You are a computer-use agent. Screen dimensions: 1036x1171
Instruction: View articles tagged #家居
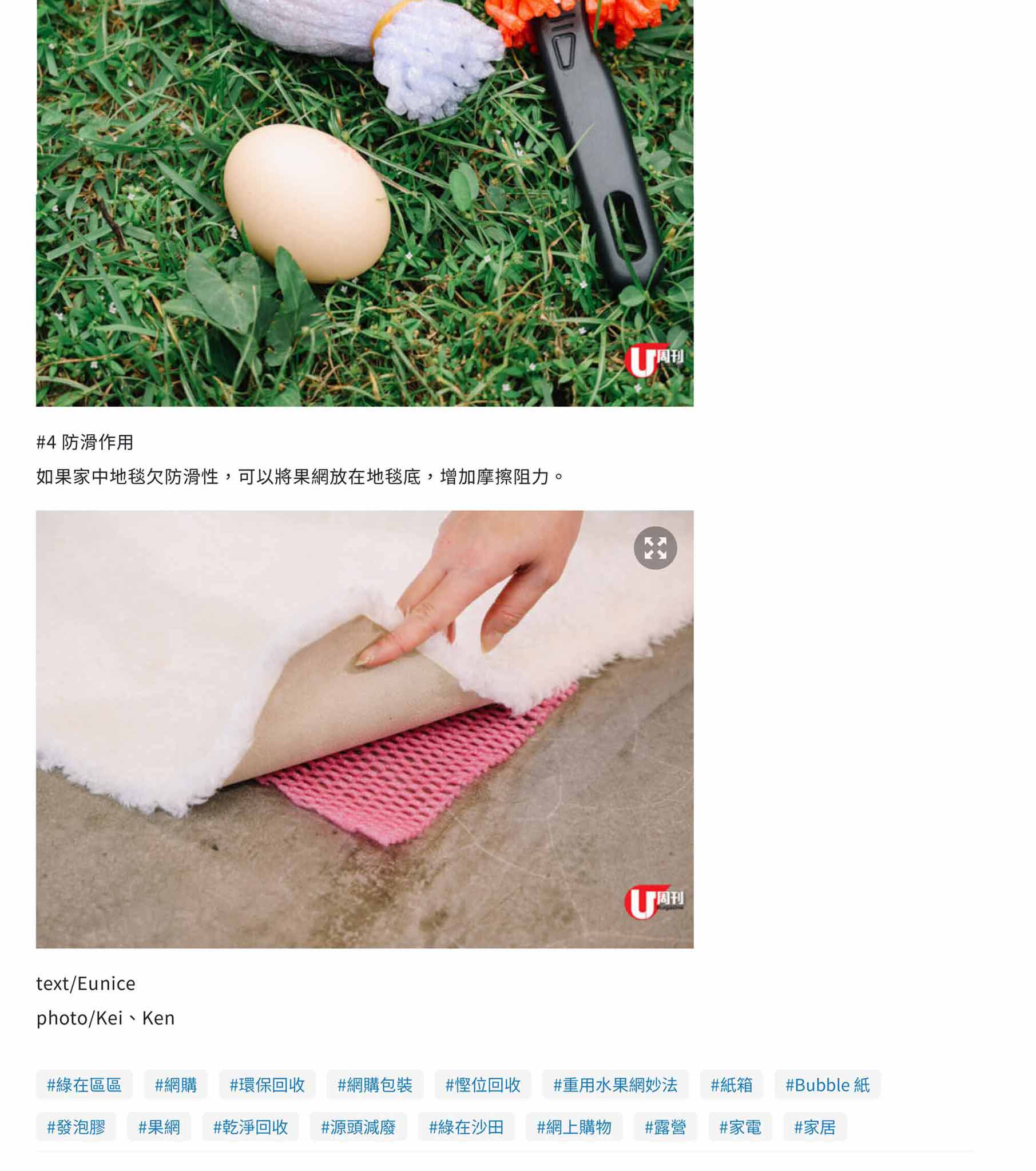tap(814, 1126)
